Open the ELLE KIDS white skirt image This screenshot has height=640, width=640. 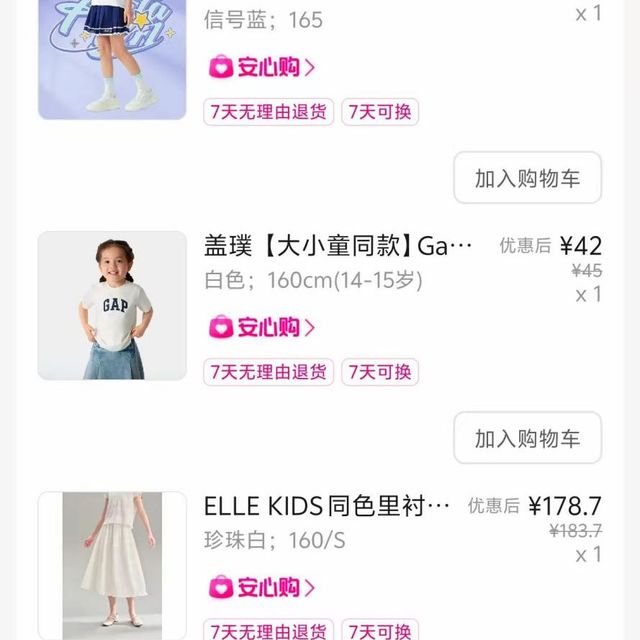pyautogui.click(x=112, y=565)
